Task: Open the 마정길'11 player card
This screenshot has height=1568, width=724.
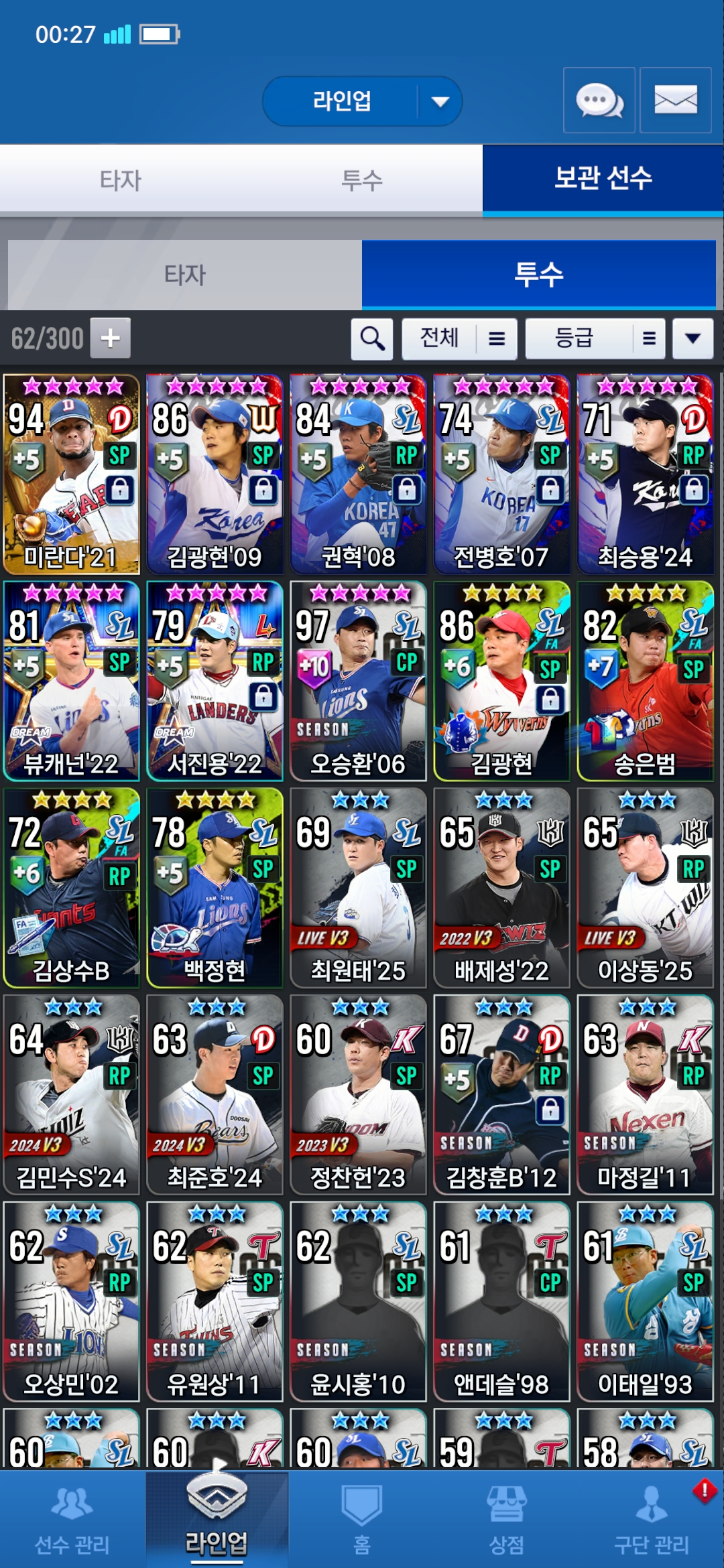Action: (645, 1095)
